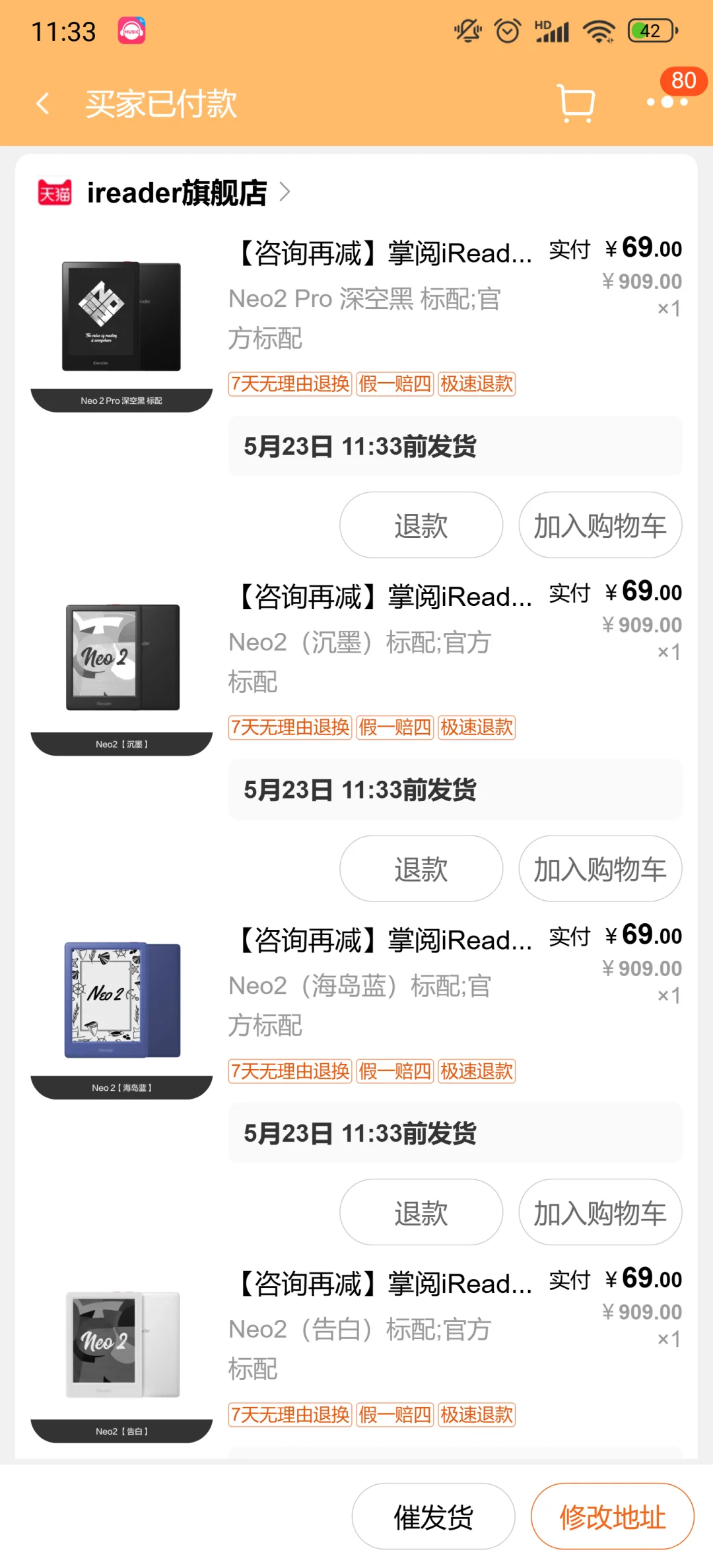The height and width of the screenshot is (1568, 713).
Task: View the Neo2 沉墨 product thumbnail
Action: pyautogui.click(x=121, y=667)
